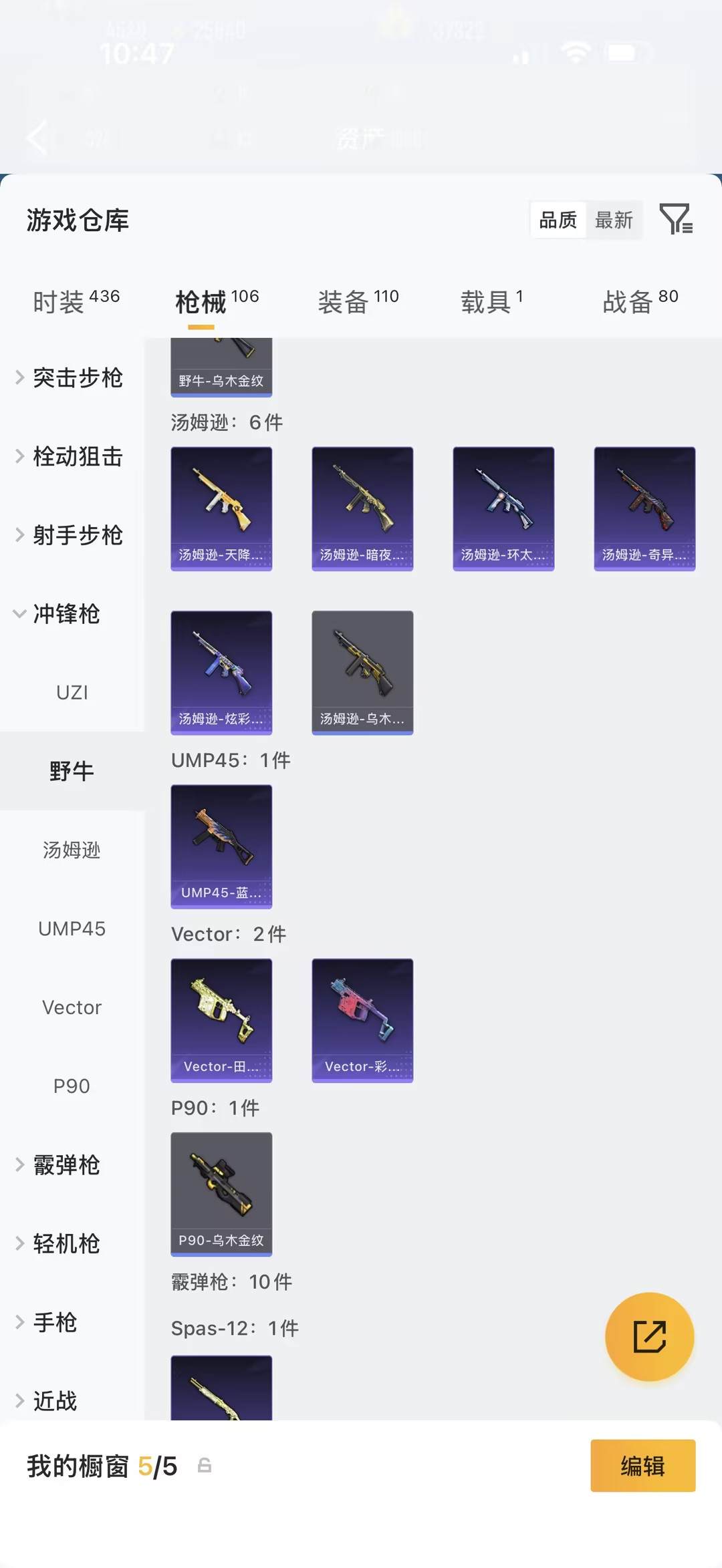Tap the orange share floating button
The width and height of the screenshot is (722, 1568).
(x=649, y=1336)
